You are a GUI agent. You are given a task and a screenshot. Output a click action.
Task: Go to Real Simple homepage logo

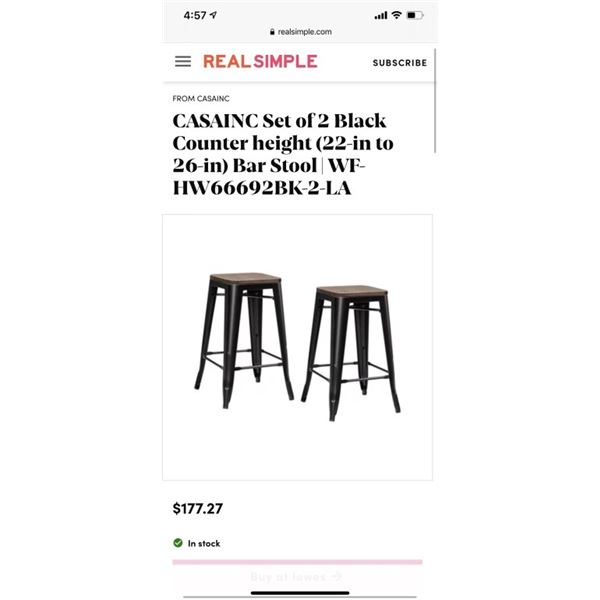point(260,61)
